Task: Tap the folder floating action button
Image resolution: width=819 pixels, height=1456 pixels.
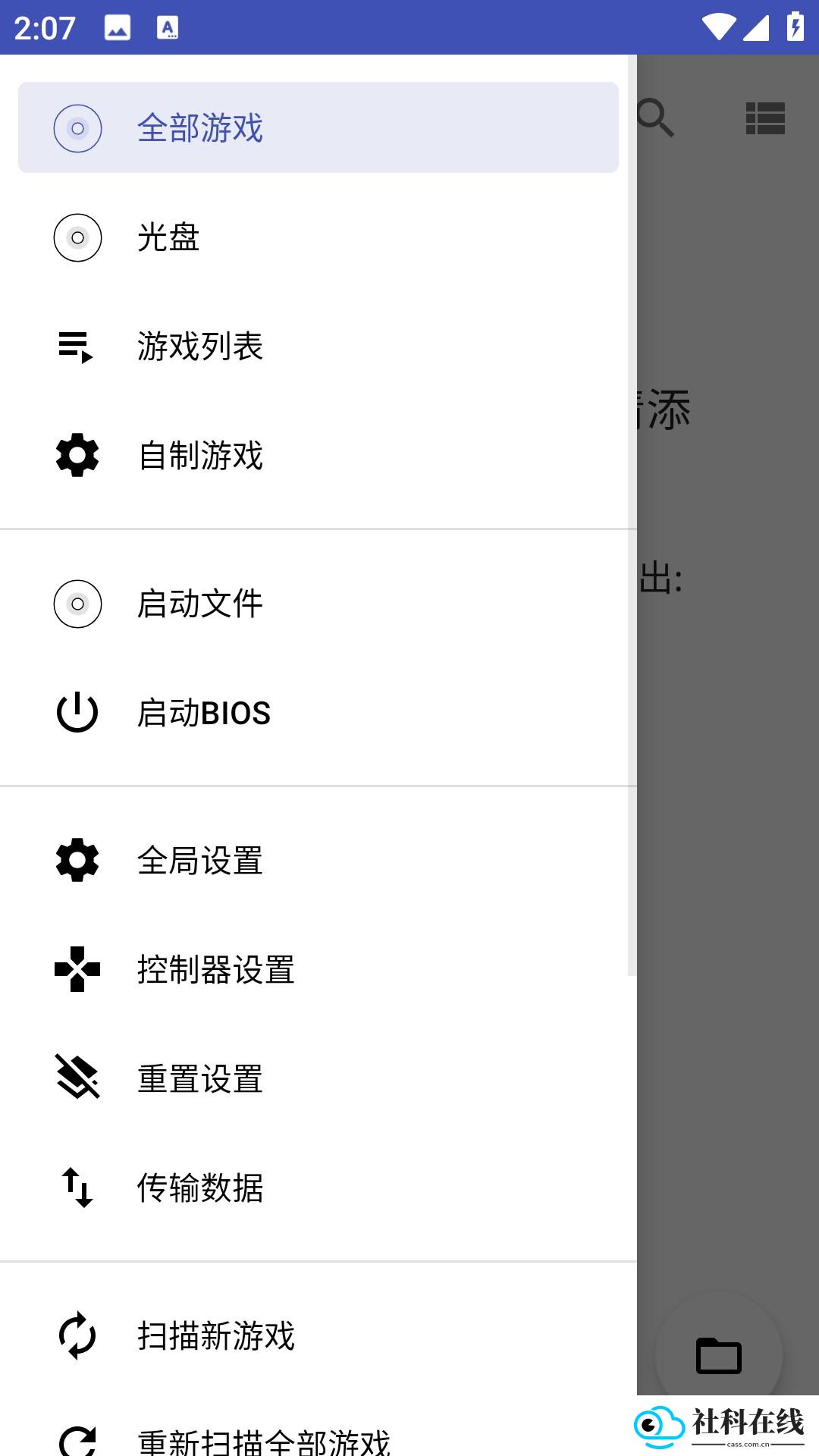Action: (719, 1356)
